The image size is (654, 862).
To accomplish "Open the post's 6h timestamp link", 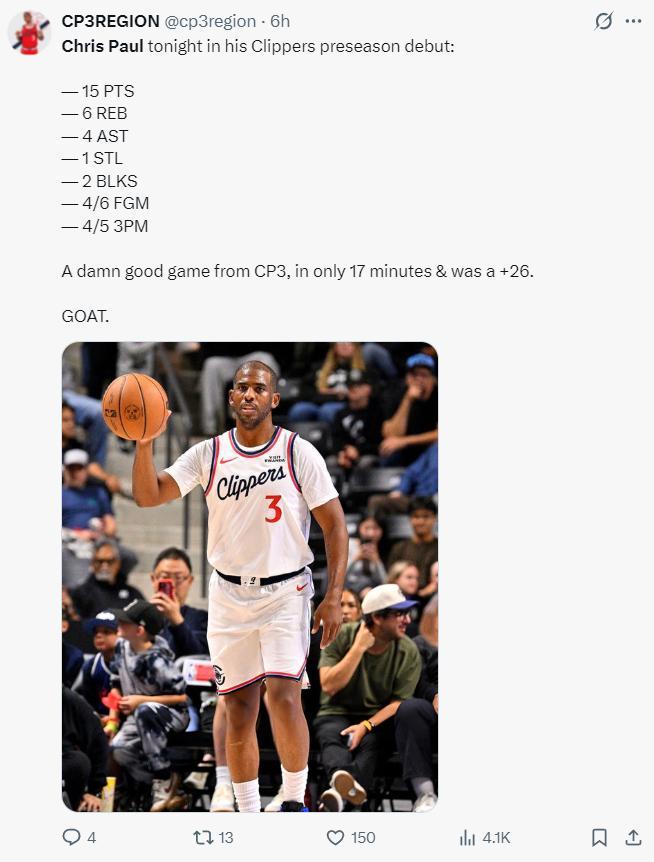I will coord(280,21).
